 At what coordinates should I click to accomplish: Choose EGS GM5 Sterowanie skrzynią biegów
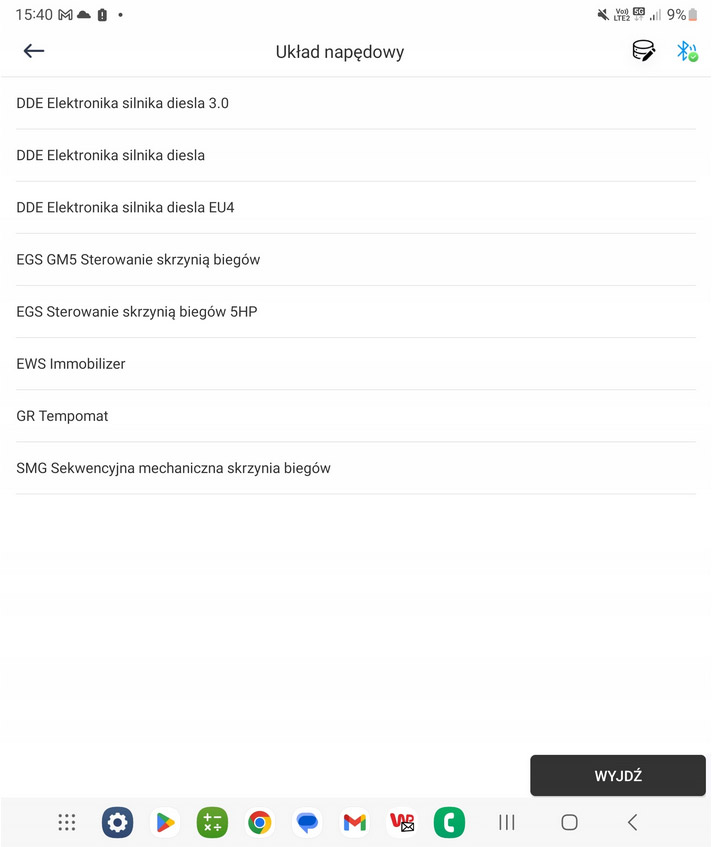(139, 259)
